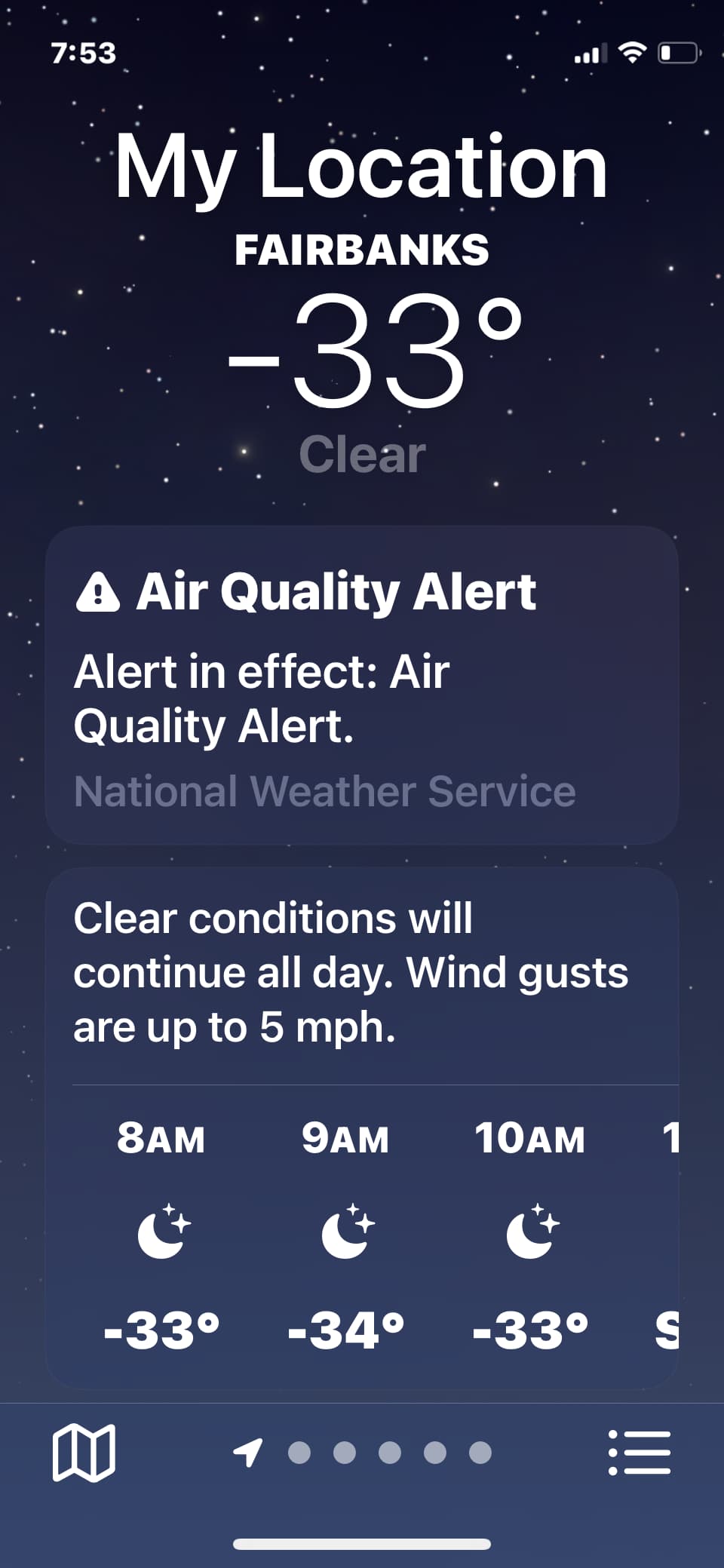724x1568 pixels.
Task: Open the saved locations list
Action: point(640,1452)
